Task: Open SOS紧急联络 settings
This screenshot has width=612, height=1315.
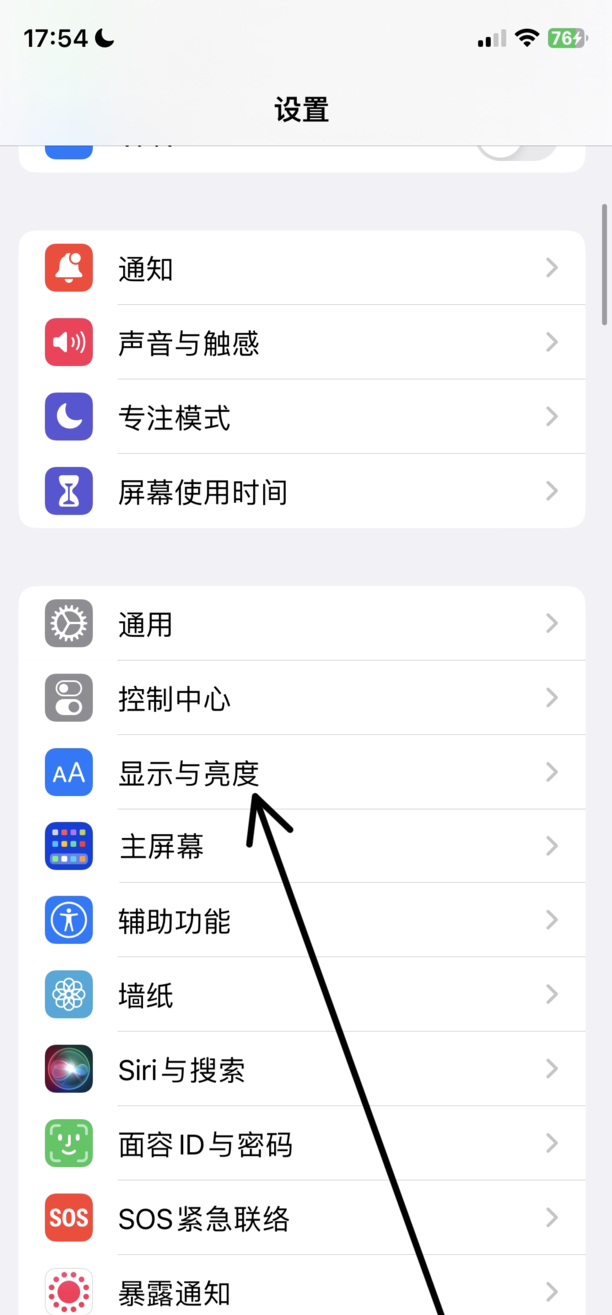Action: (x=300, y=1218)
